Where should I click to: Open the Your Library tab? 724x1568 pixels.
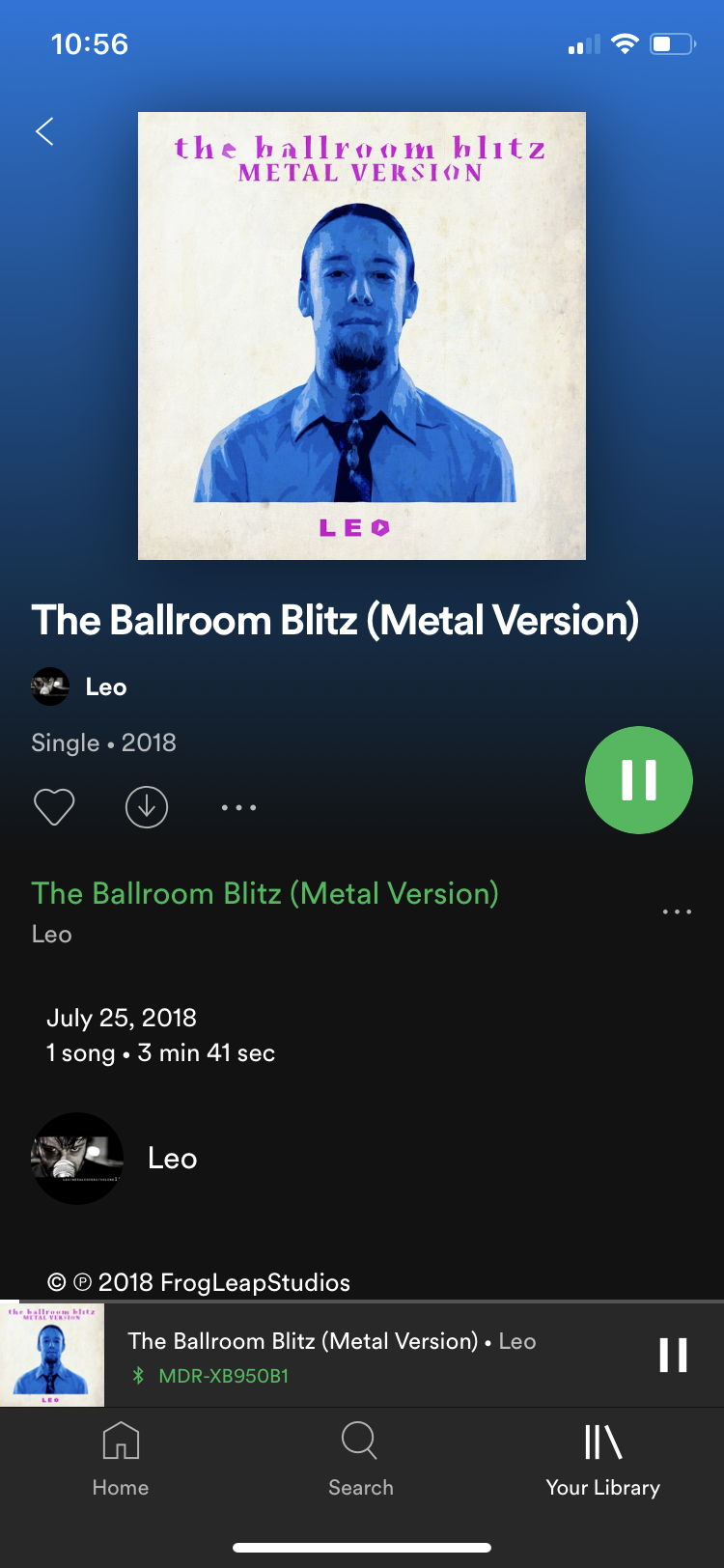(603, 1459)
